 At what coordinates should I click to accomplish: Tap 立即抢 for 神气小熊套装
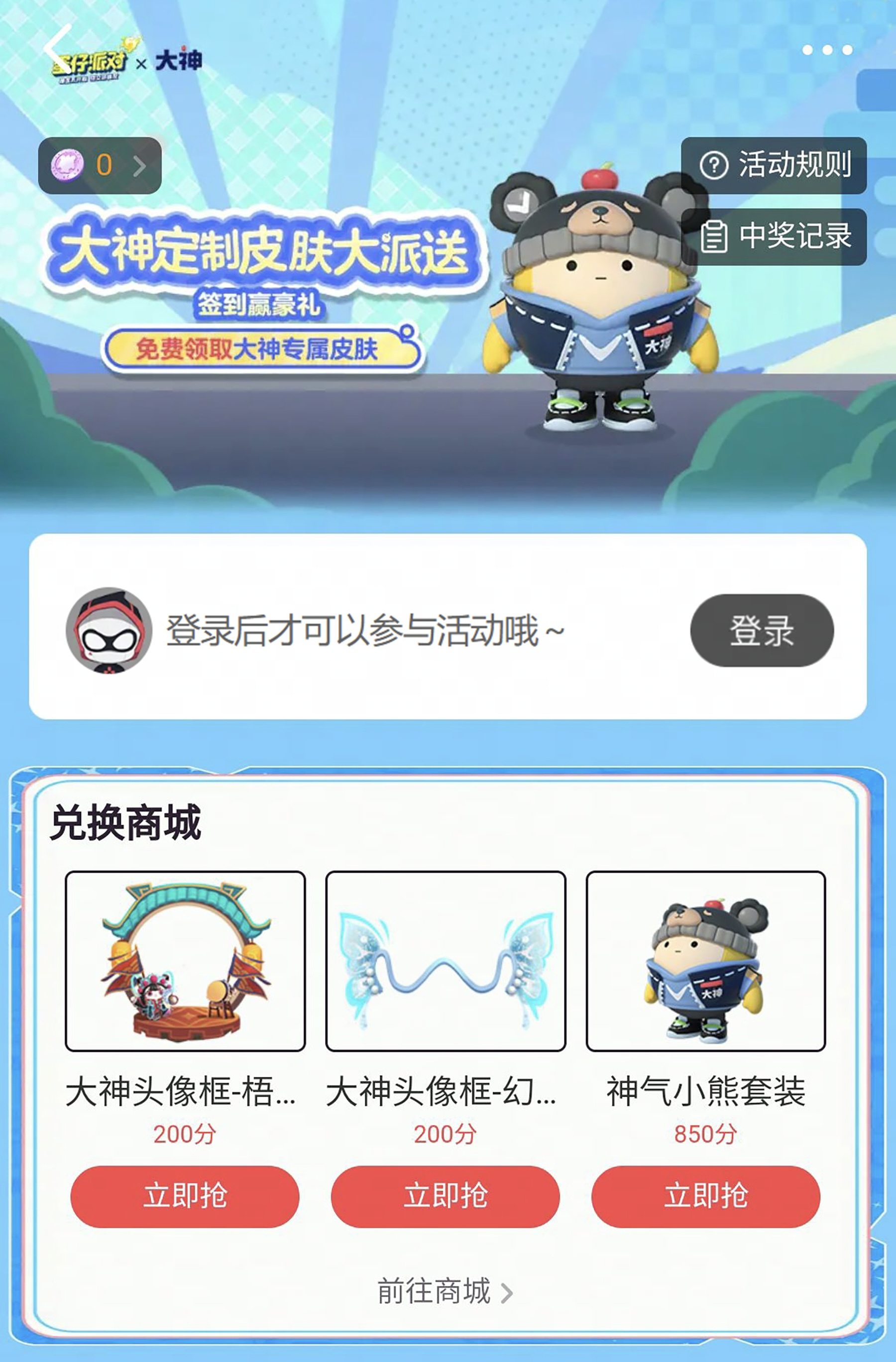click(705, 1197)
